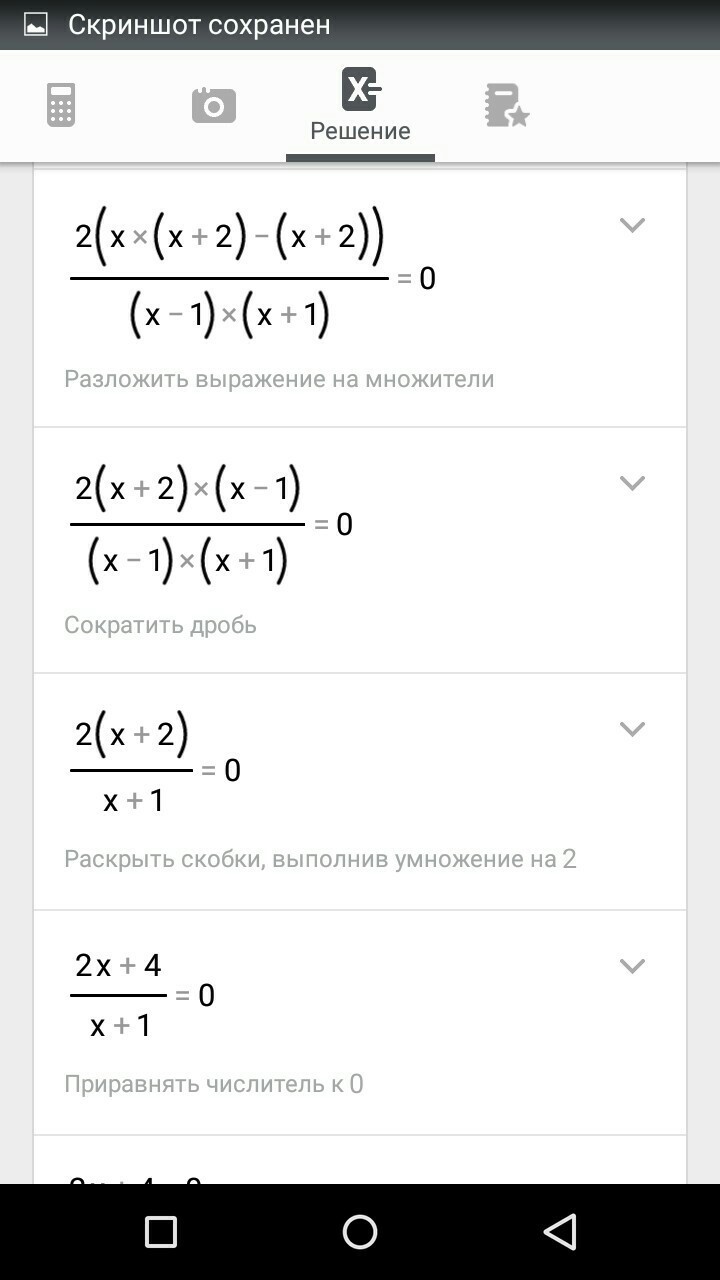Expand the Приравнять числитель к 0 step

(x=632, y=966)
